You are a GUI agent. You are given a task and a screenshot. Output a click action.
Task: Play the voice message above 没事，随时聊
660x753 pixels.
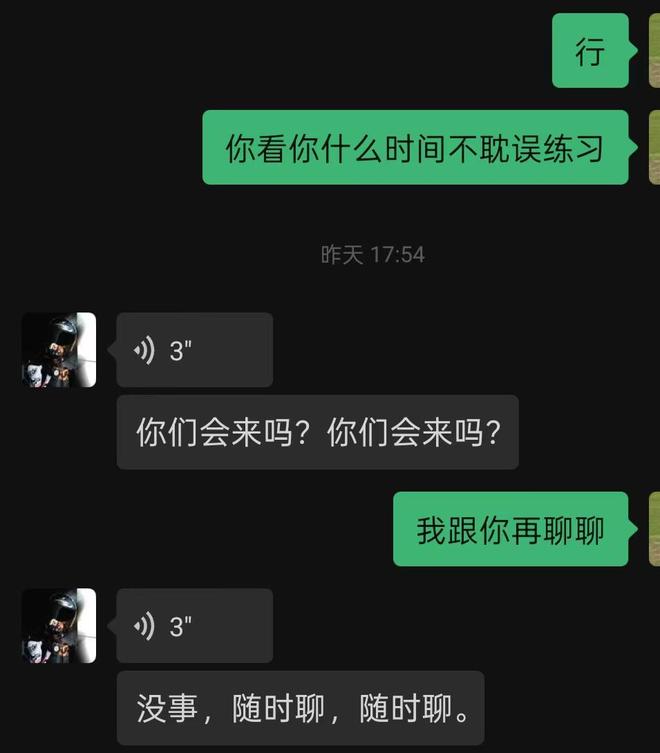[194, 626]
